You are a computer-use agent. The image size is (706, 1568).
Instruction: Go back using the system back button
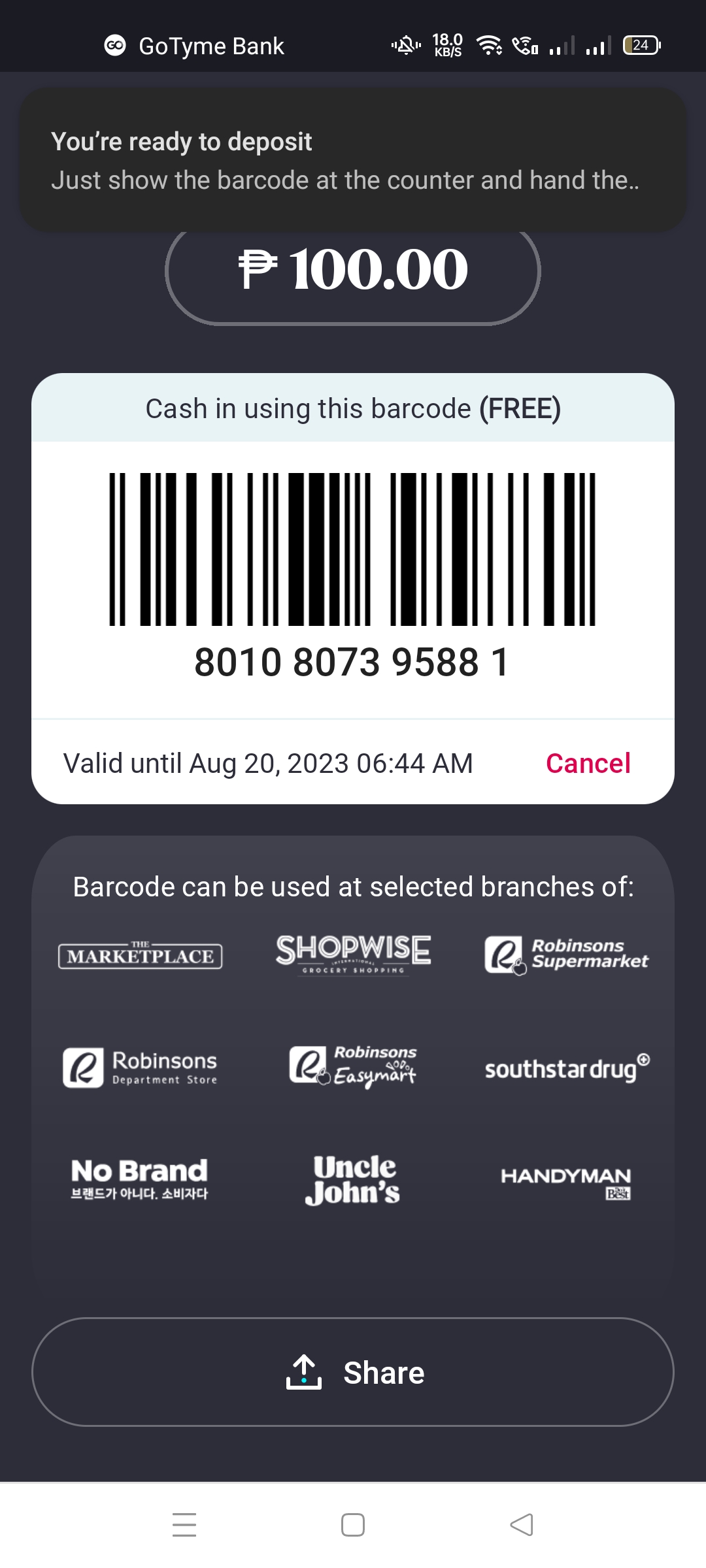(522, 1525)
